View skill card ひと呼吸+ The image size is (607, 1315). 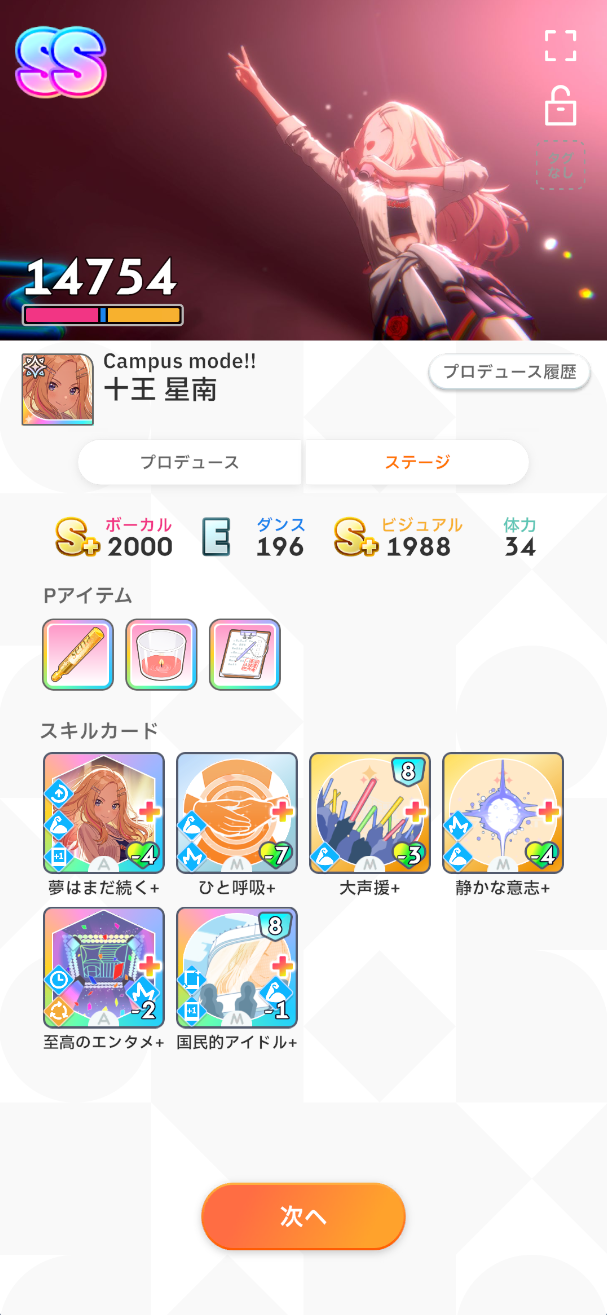[x=237, y=813]
